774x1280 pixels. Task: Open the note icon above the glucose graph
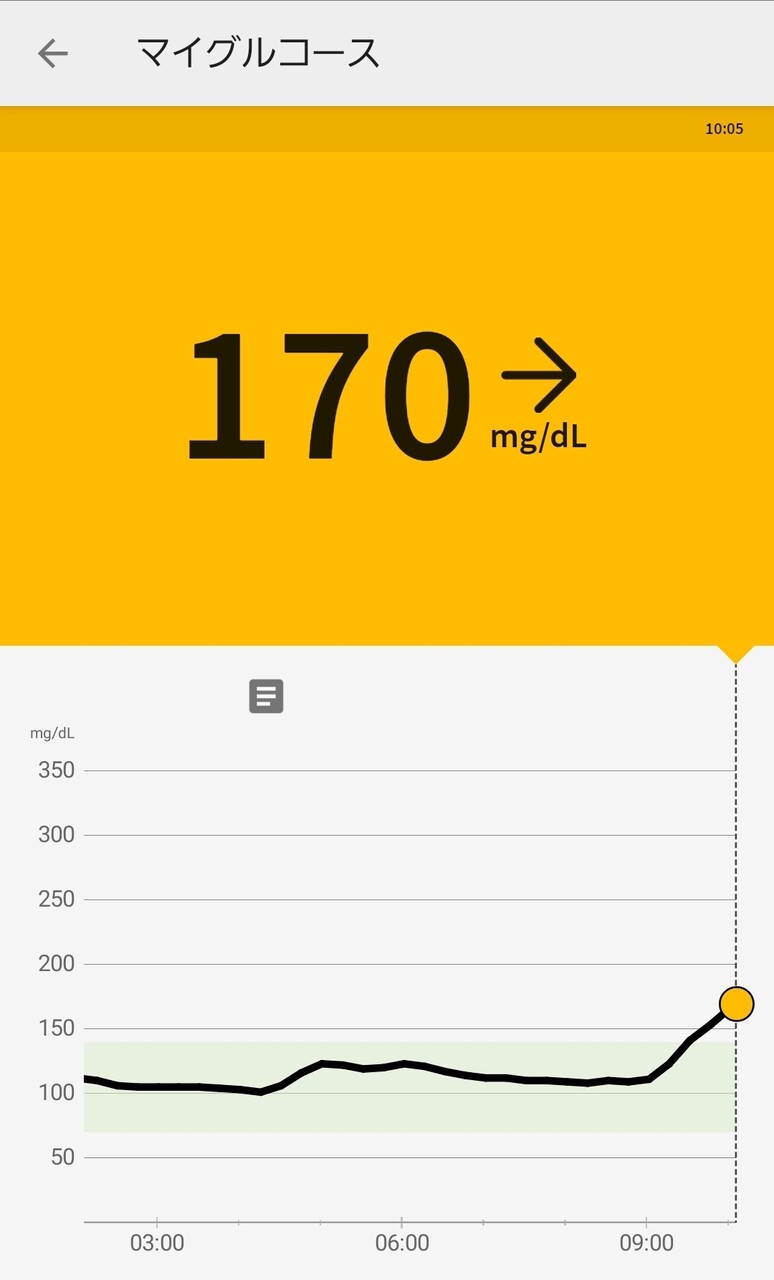pyautogui.click(x=266, y=696)
